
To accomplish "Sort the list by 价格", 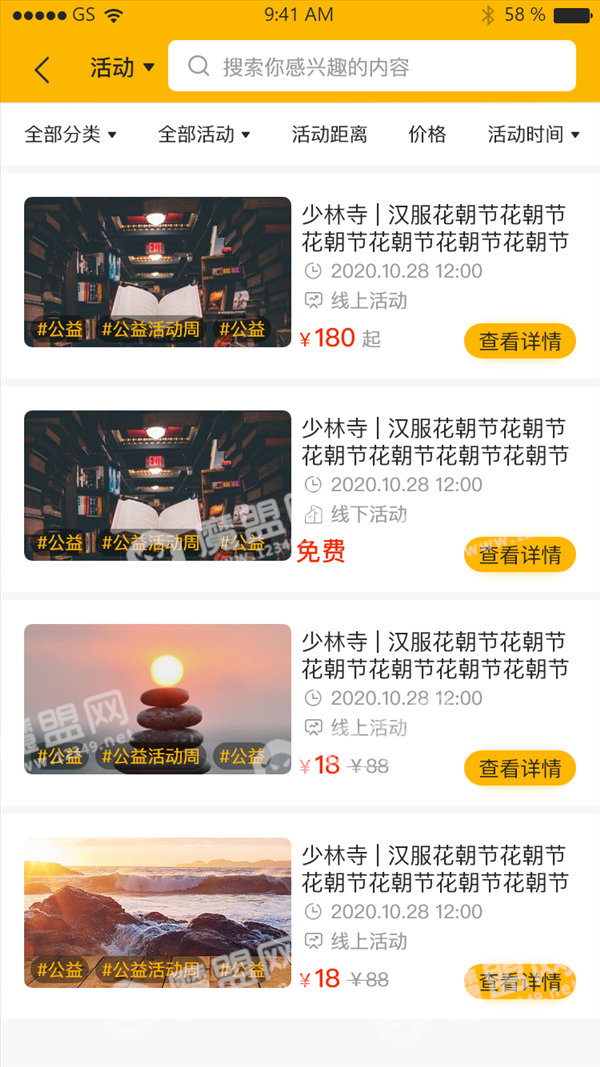I will (x=427, y=134).
